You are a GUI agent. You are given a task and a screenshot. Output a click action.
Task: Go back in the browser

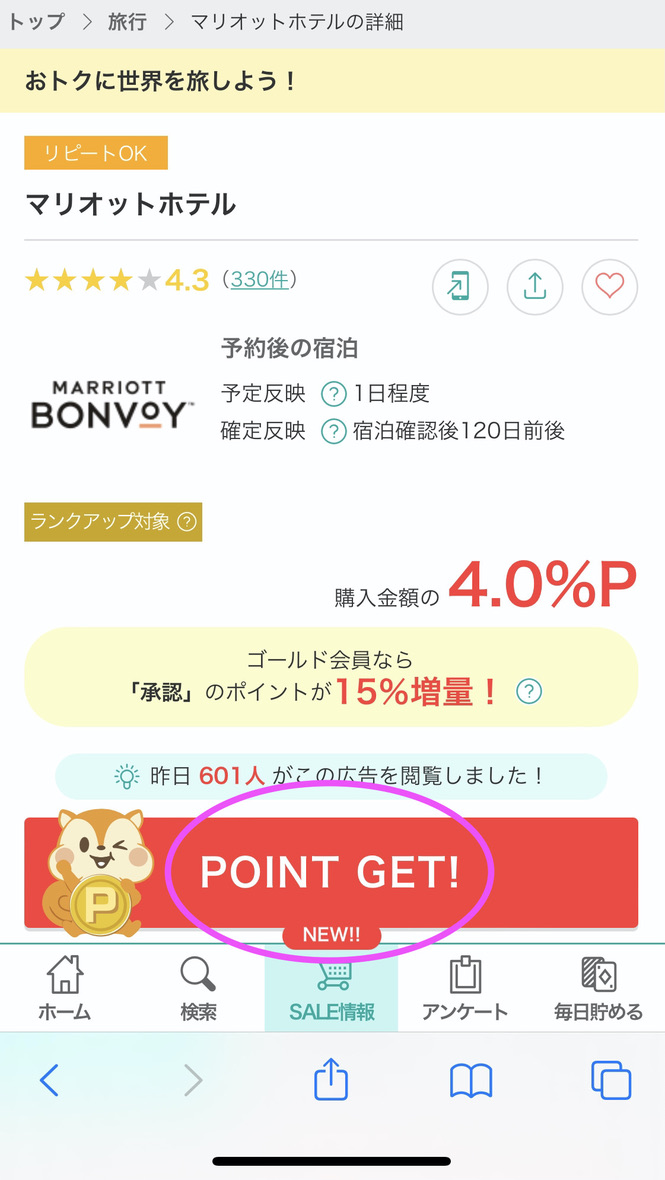coord(49,1080)
